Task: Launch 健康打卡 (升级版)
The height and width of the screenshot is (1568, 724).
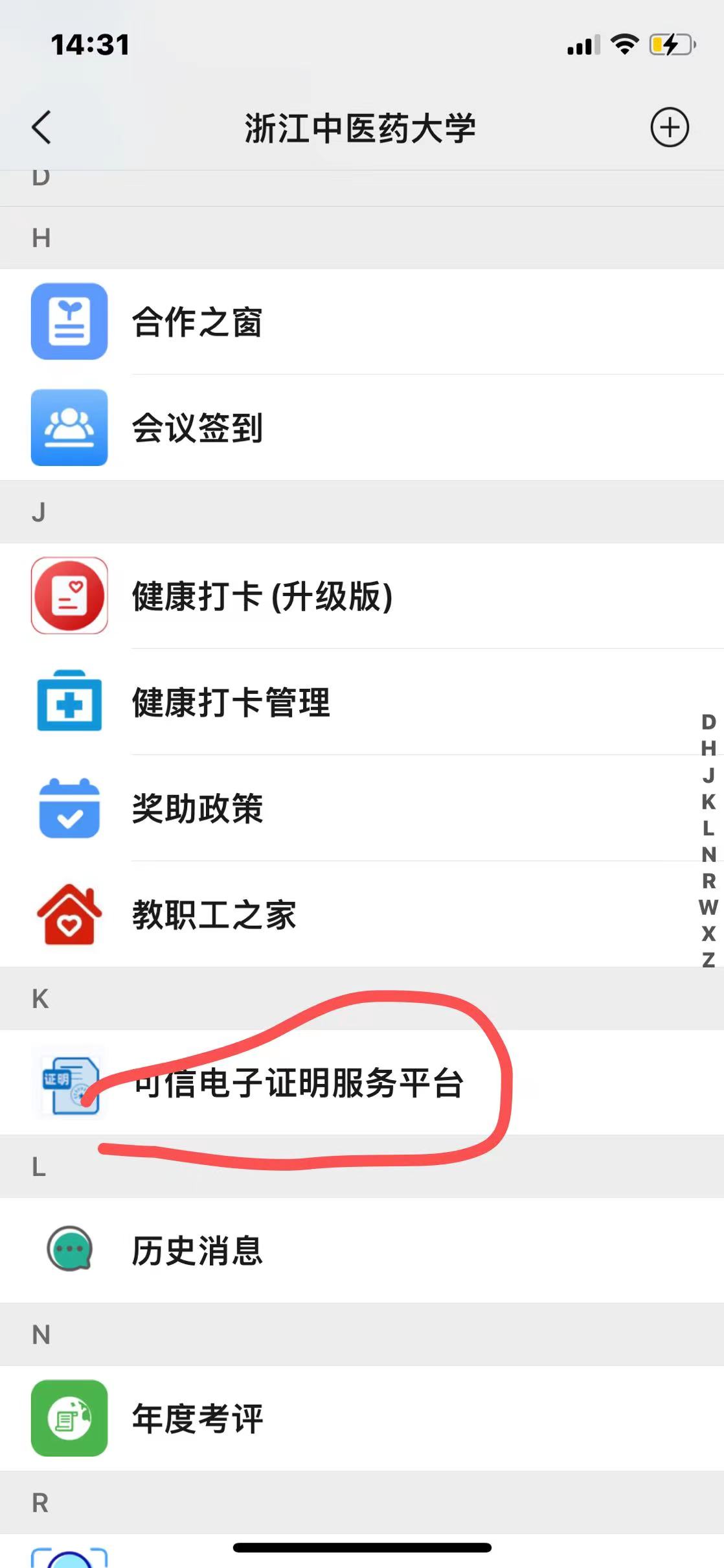Action: point(262,596)
